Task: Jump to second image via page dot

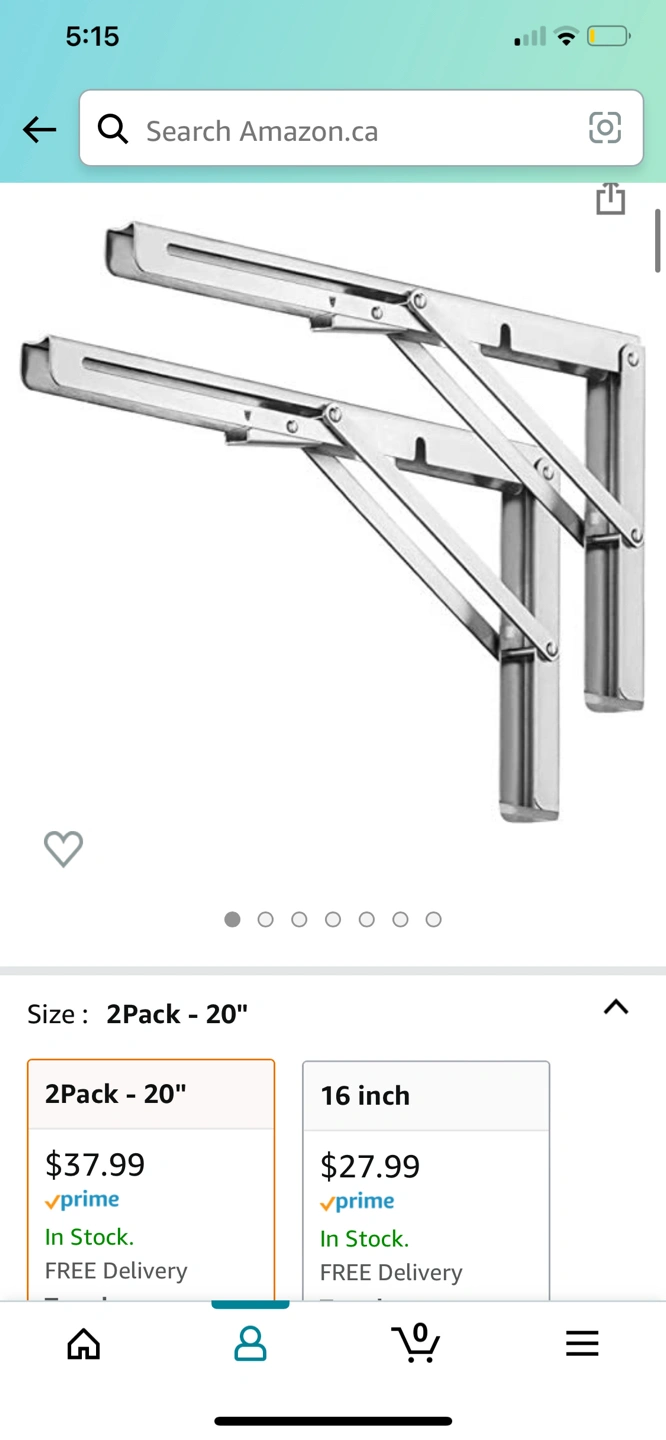Action: tap(265, 919)
